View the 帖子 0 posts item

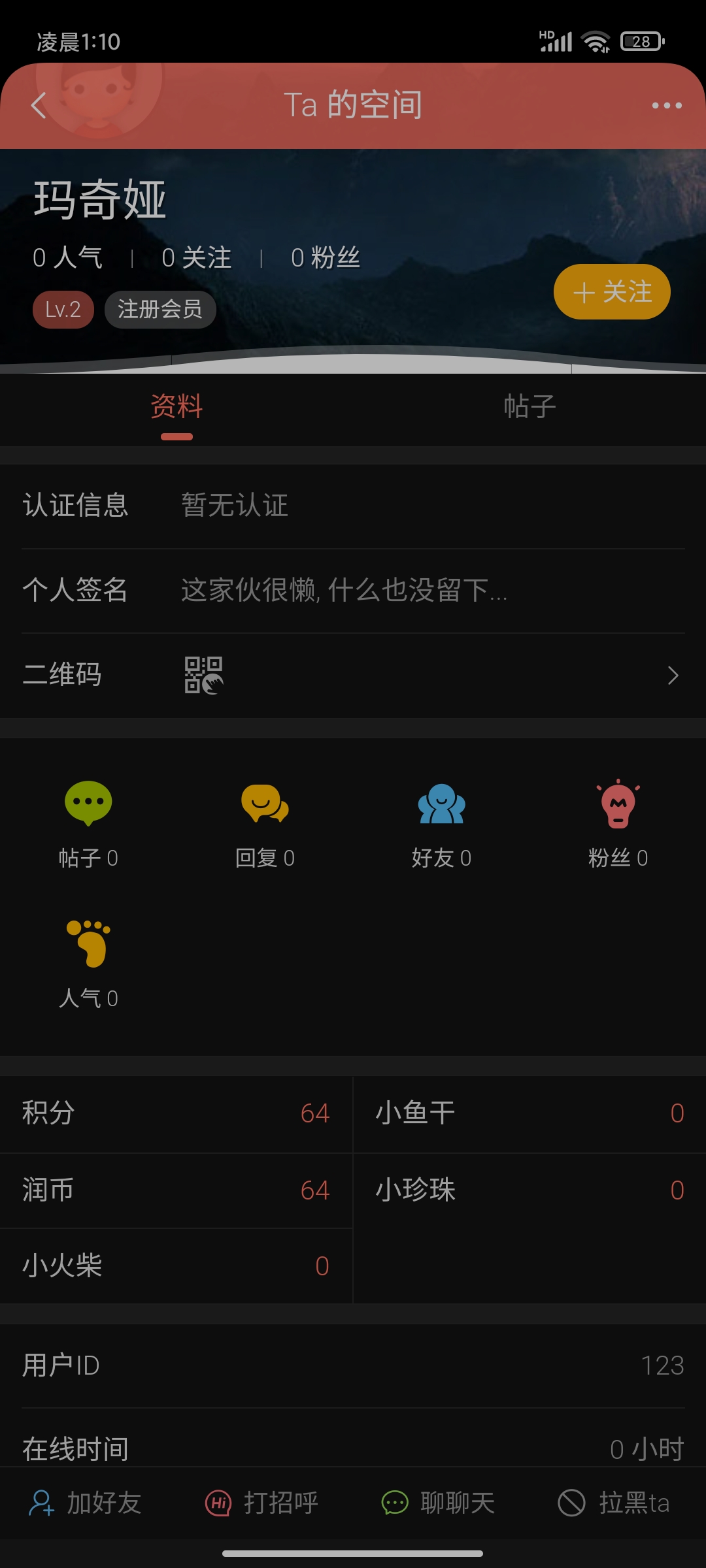[x=88, y=825]
